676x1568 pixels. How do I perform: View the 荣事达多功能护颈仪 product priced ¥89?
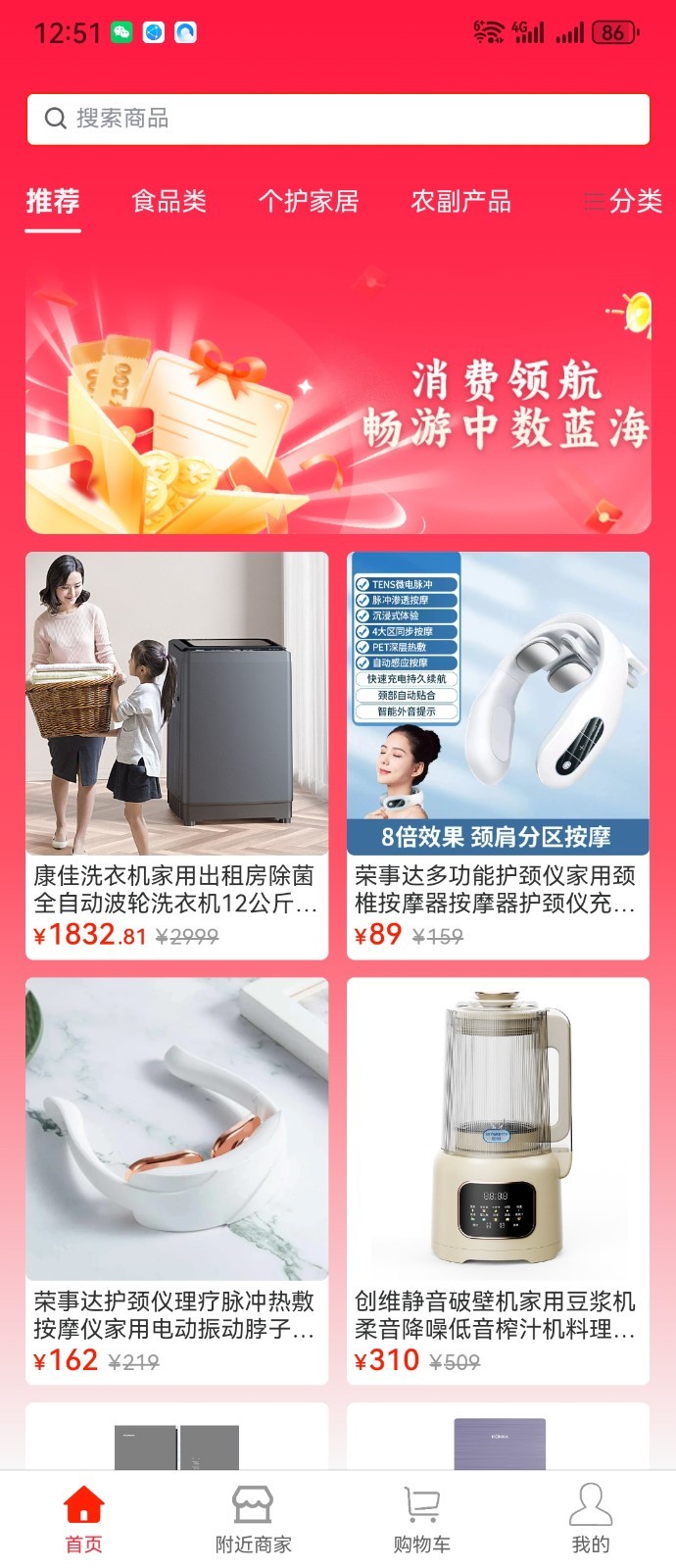click(498, 755)
